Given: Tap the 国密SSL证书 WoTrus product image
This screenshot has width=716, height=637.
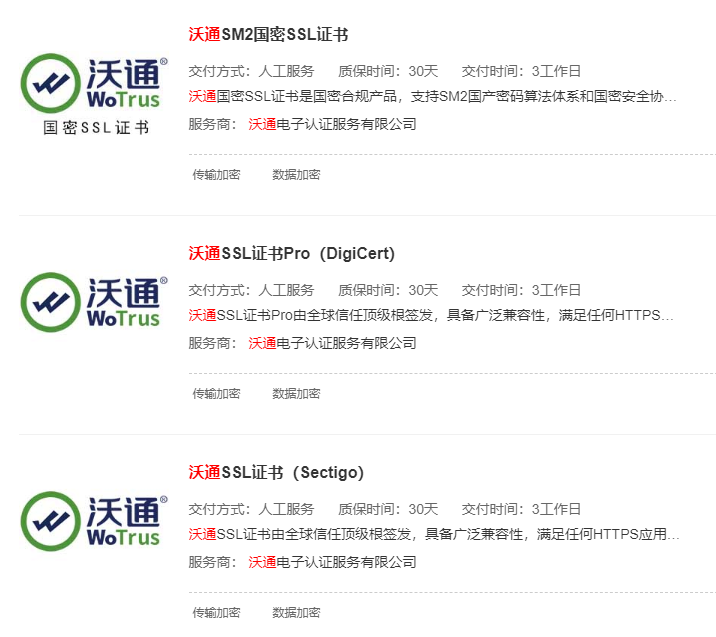Looking at the screenshot, I should 95,93.
